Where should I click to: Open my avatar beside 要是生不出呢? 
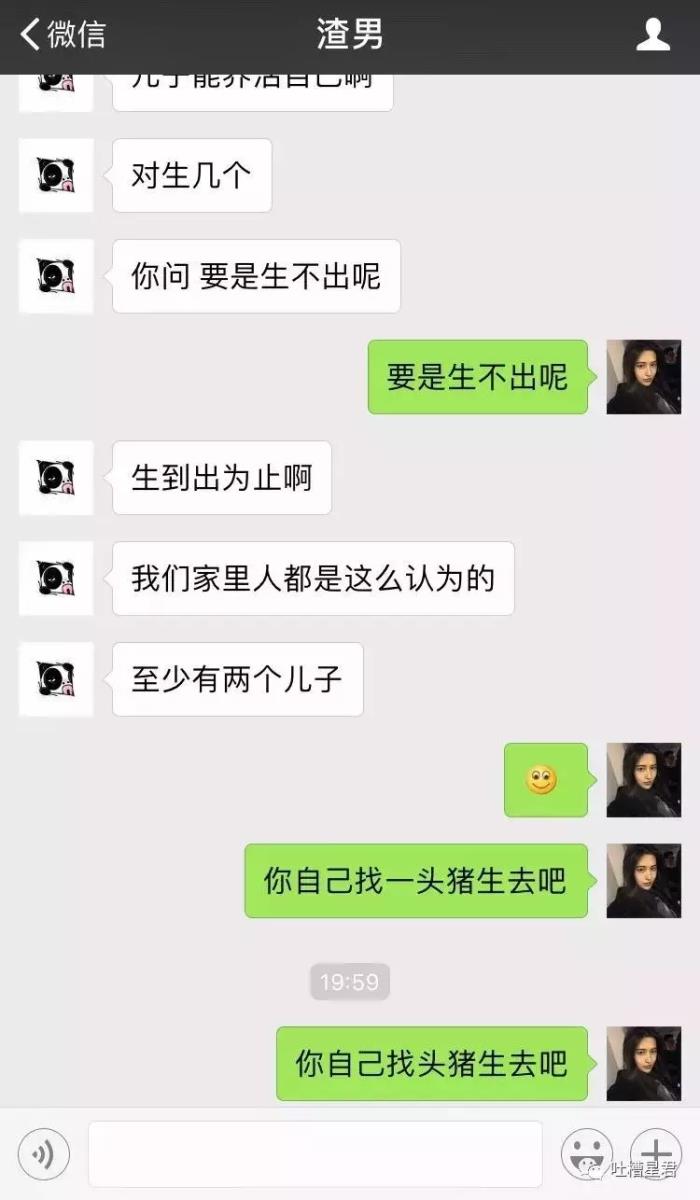click(643, 377)
